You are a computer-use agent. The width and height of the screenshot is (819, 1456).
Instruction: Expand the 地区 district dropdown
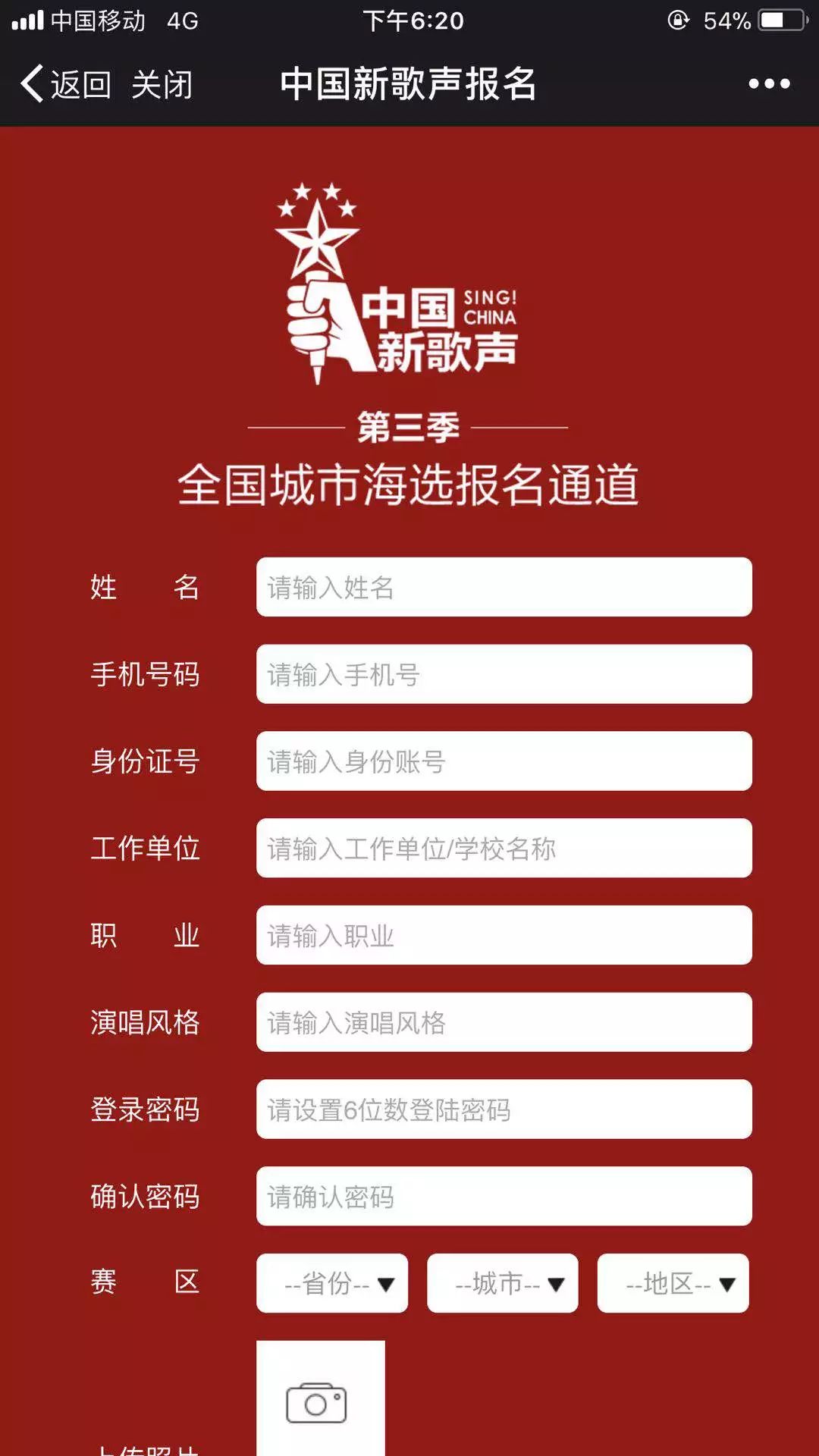pos(673,1283)
